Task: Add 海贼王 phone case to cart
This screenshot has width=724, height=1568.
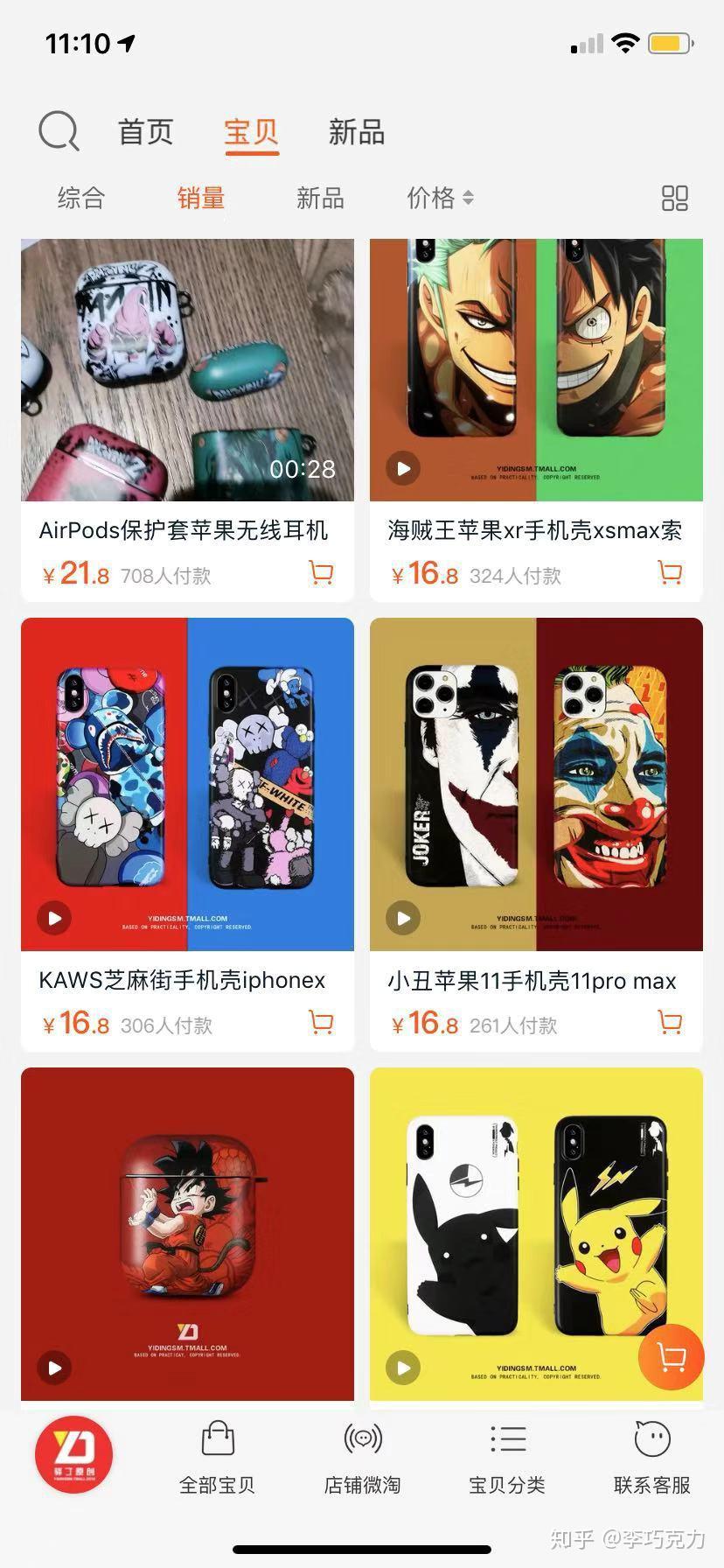Action: [x=670, y=573]
